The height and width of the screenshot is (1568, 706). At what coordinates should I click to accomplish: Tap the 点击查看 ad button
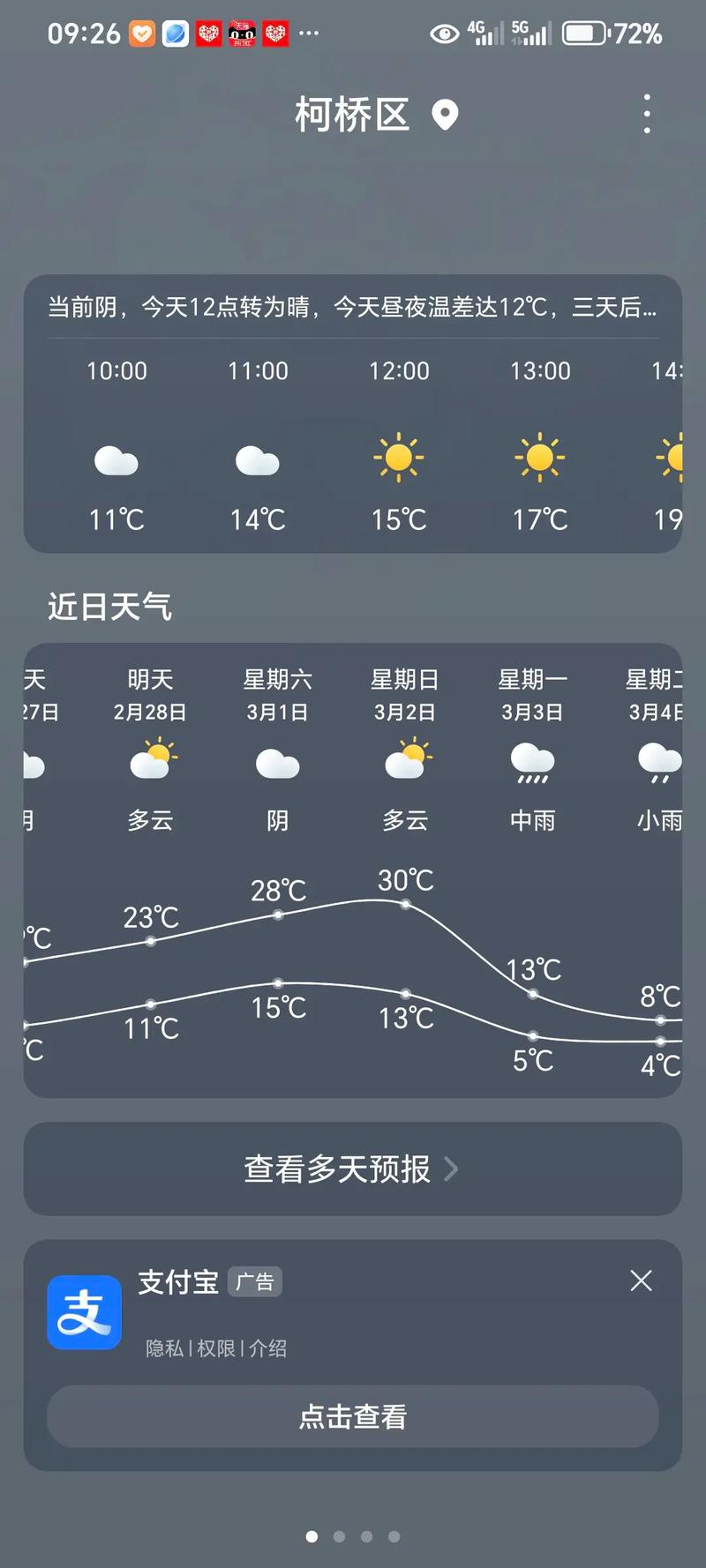[x=353, y=1416]
